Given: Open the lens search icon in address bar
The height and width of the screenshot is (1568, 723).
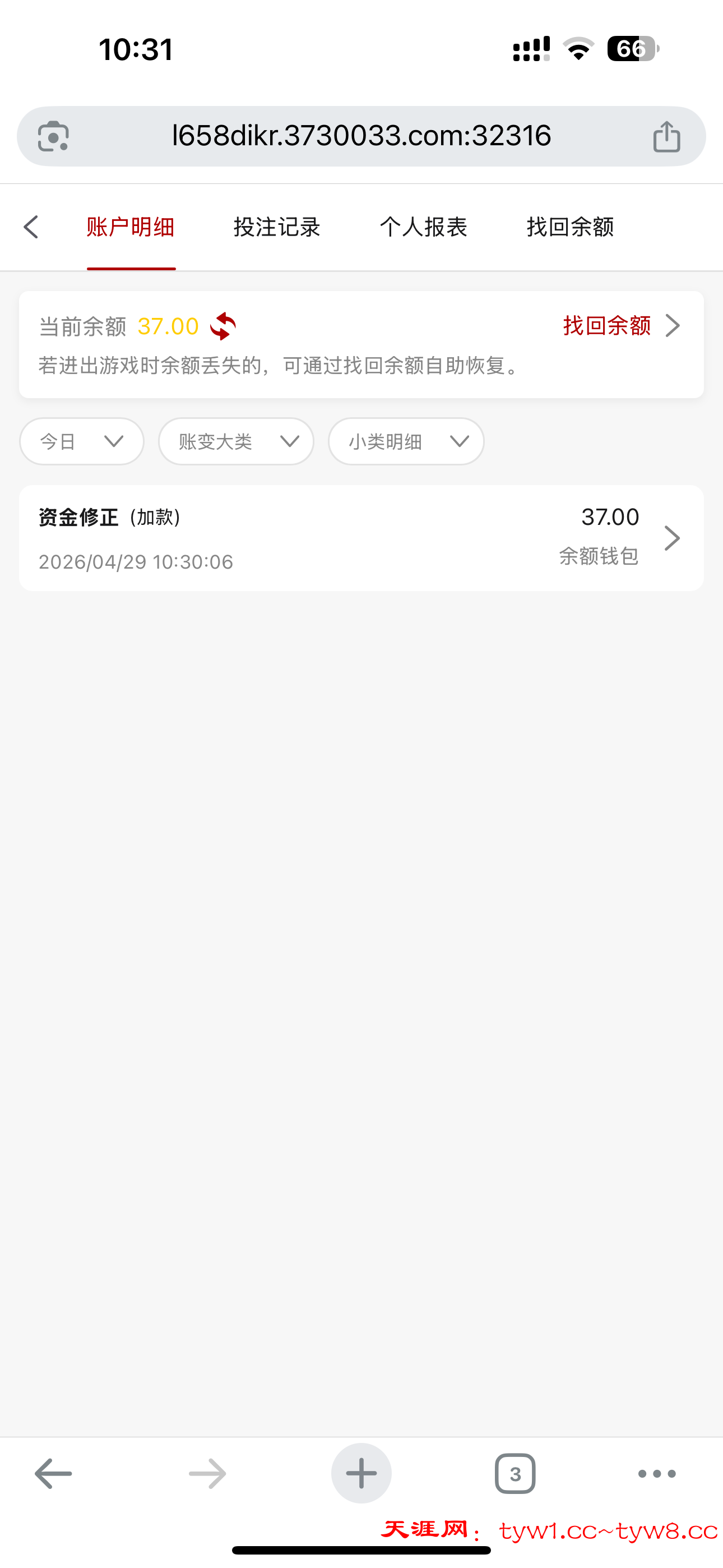Looking at the screenshot, I should coord(54,136).
